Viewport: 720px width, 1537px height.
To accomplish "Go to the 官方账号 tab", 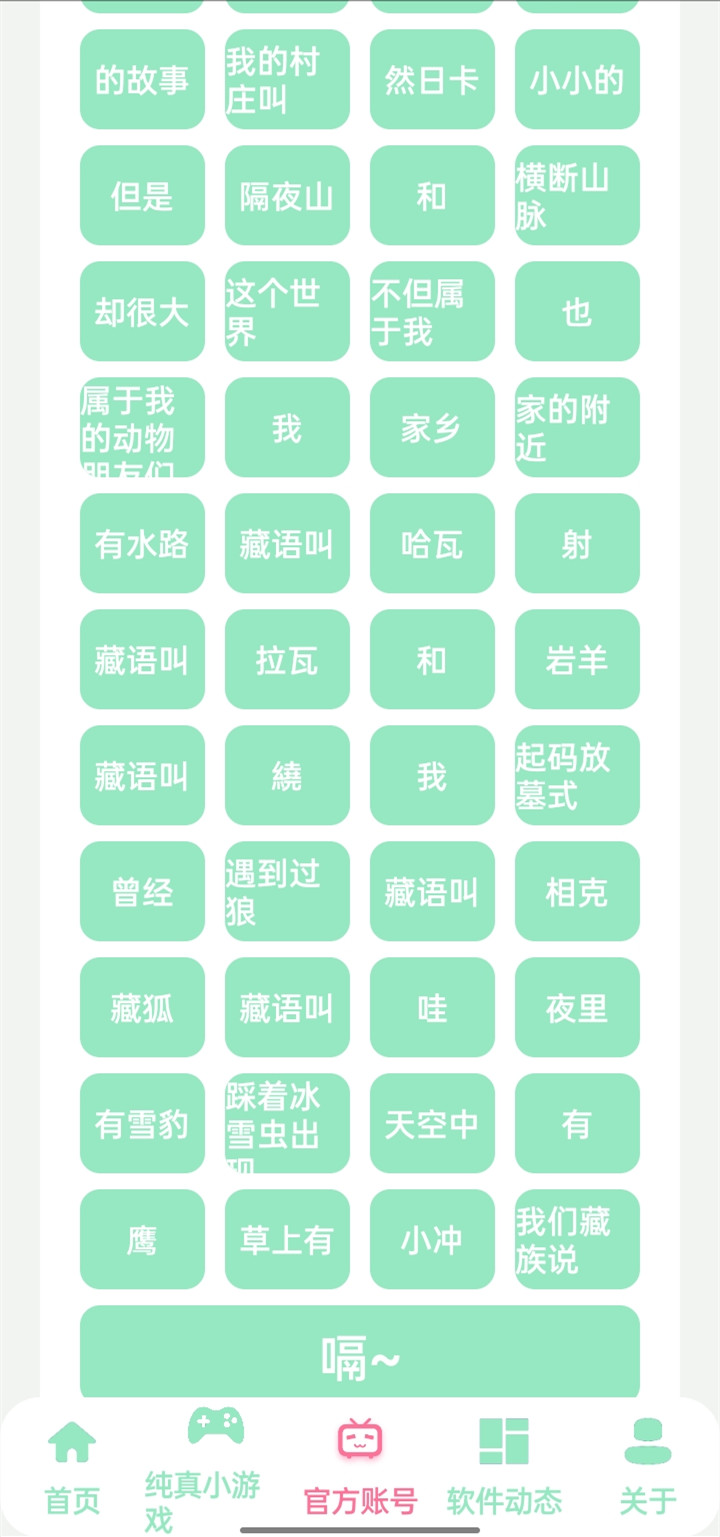I will (x=360, y=1467).
